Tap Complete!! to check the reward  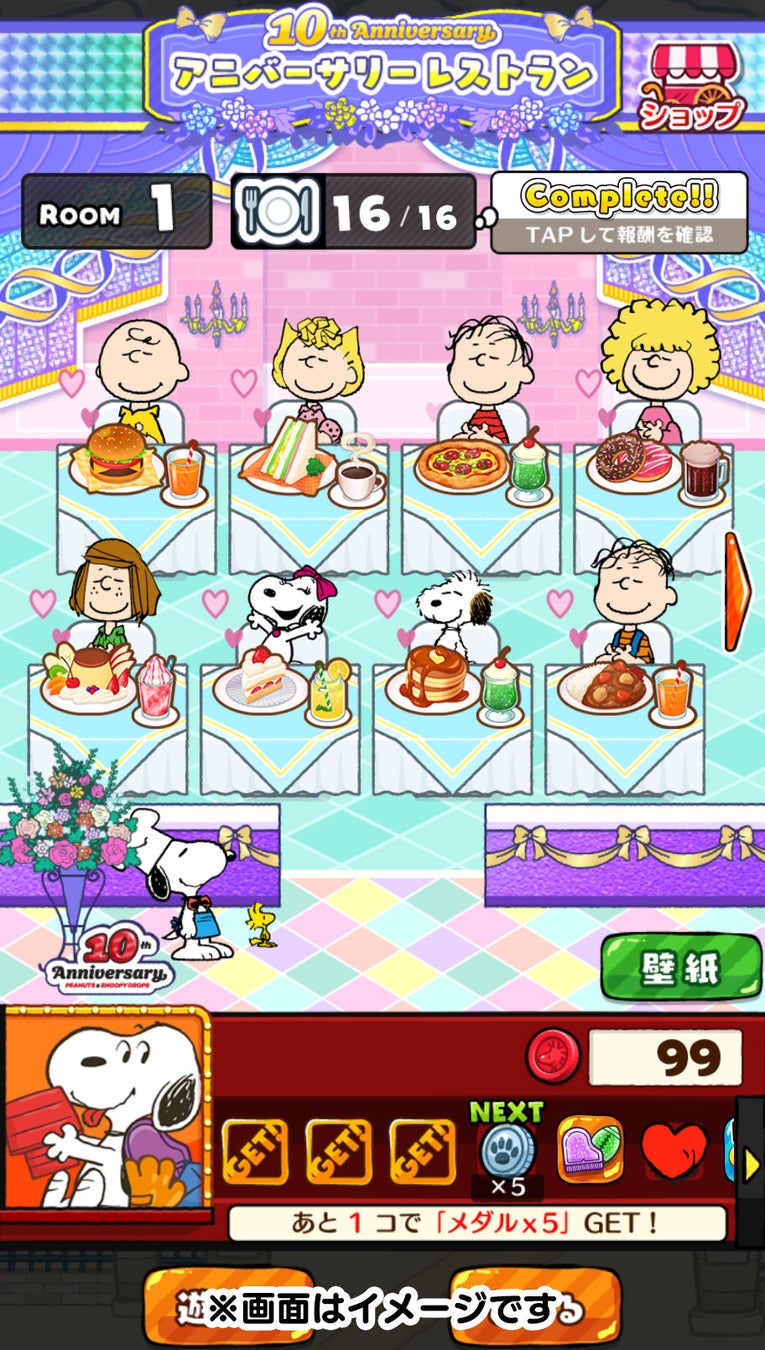point(618,212)
